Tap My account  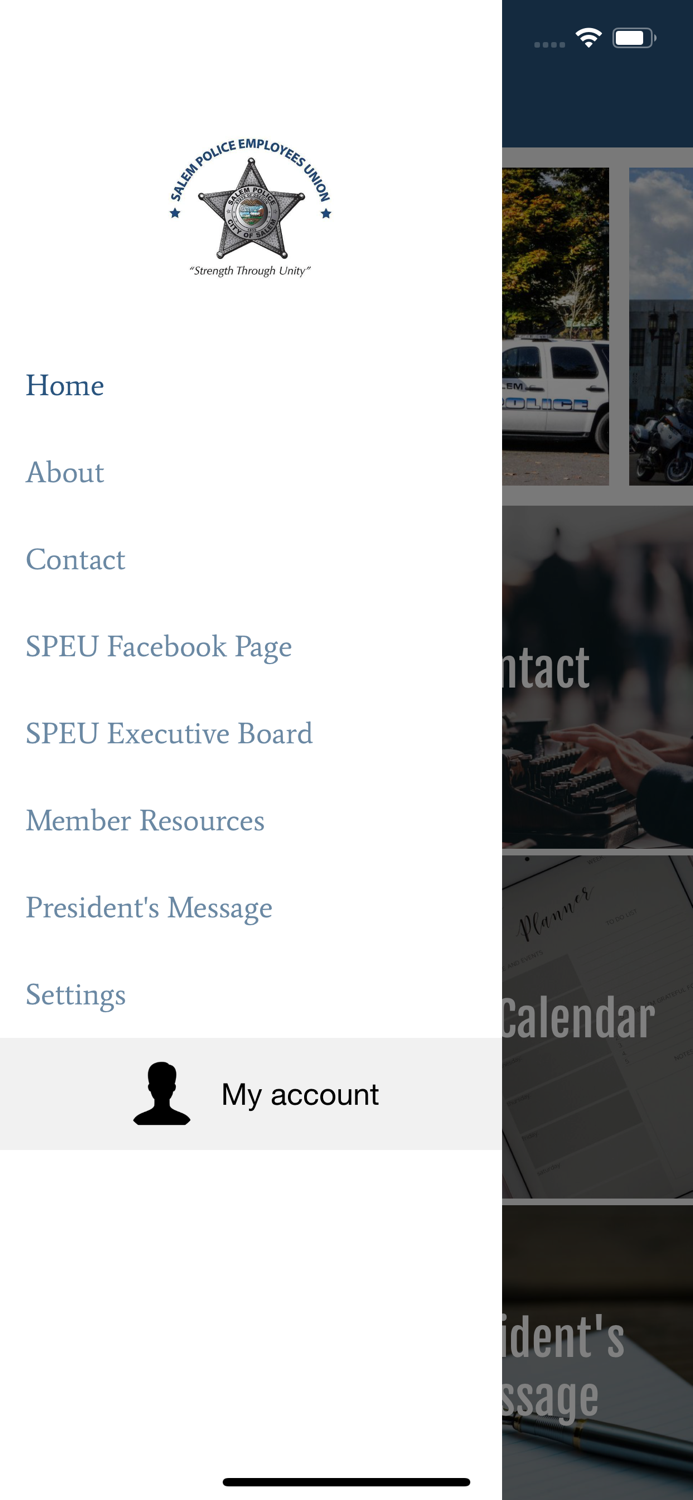point(251,1094)
